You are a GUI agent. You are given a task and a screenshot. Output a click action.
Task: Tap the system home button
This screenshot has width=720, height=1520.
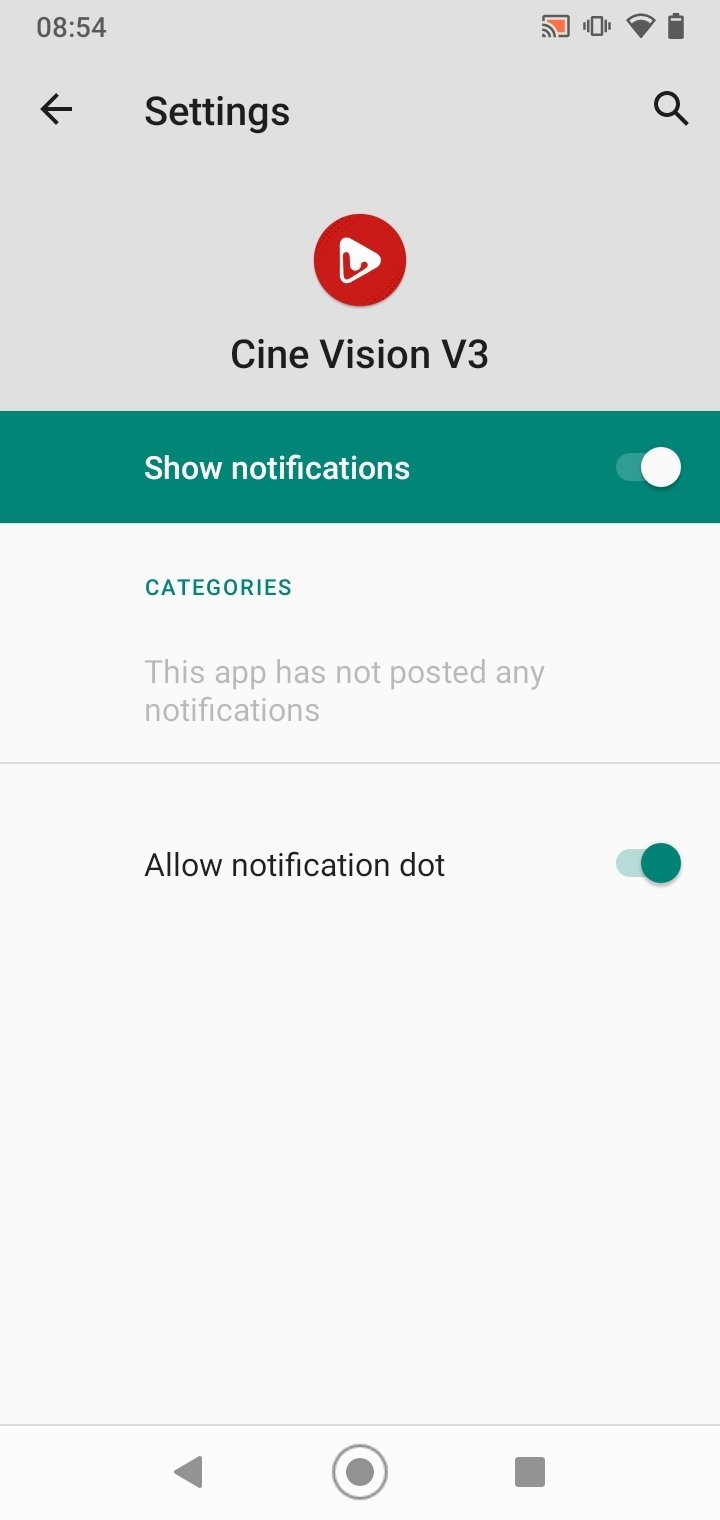click(x=360, y=1472)
